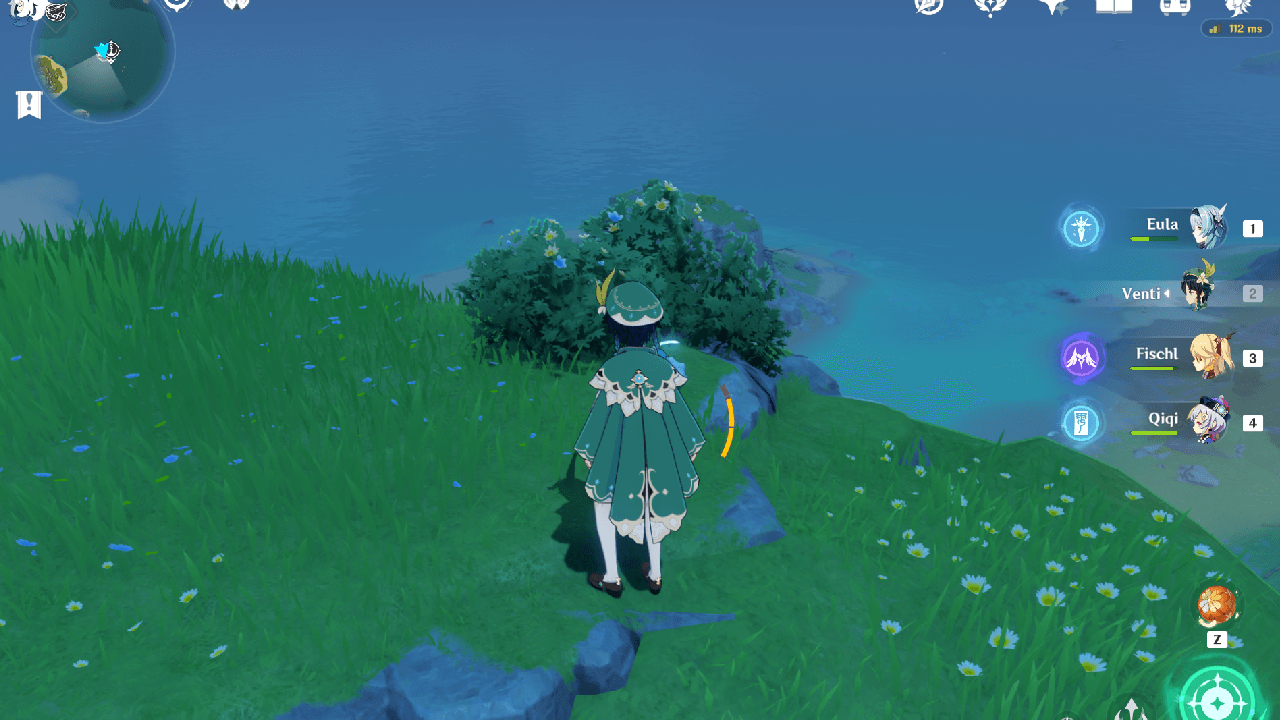
Task: Open the character profile icon at top right
Action: coord(1239,7)
